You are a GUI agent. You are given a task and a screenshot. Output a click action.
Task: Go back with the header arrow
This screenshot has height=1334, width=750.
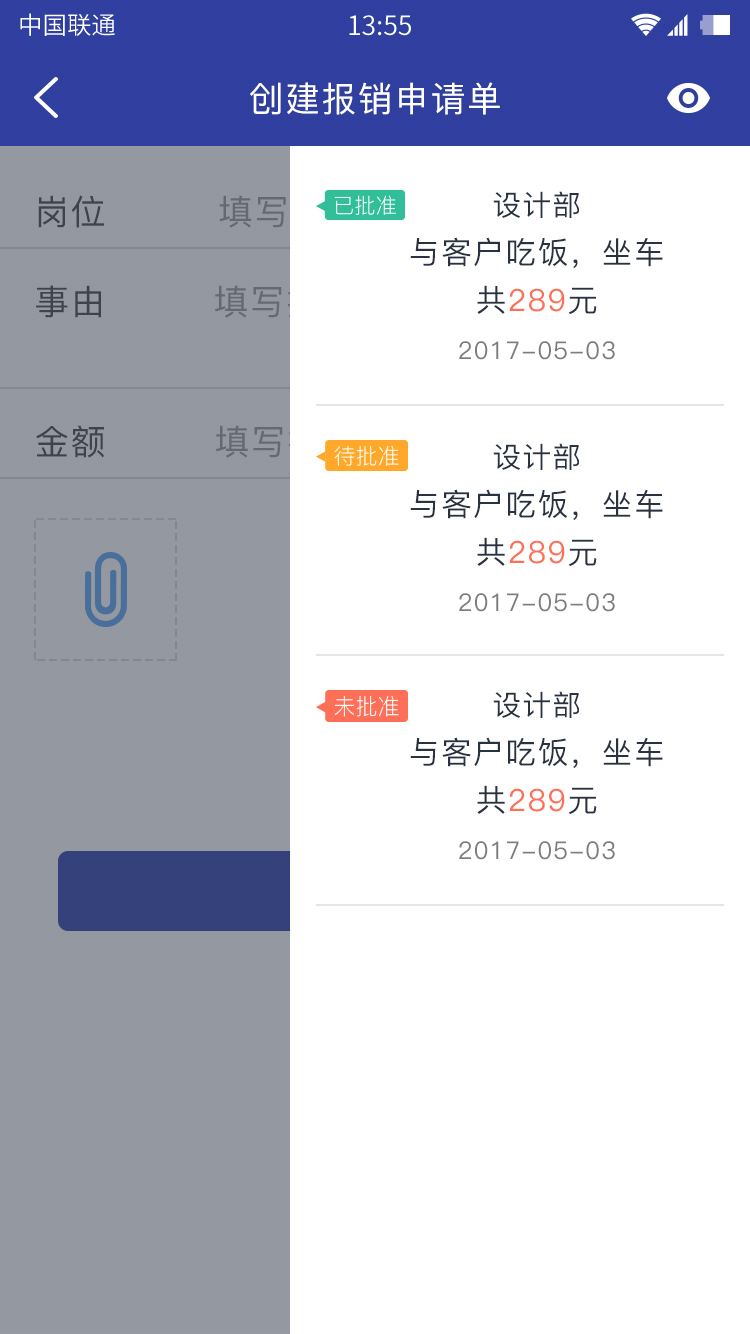pos(46,98)
